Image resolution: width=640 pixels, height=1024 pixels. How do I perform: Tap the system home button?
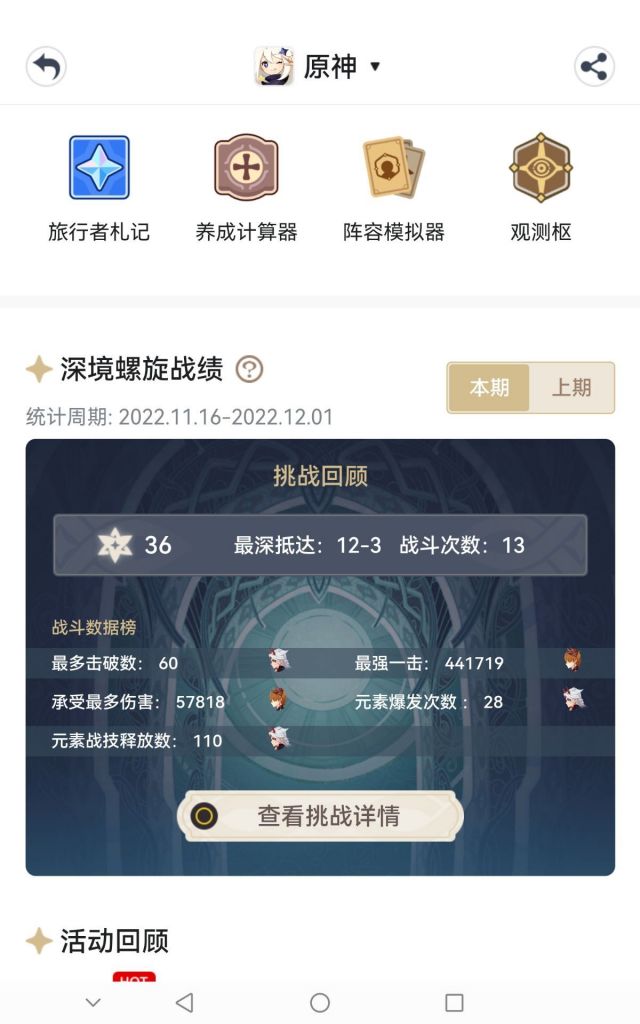pyautogui.click(x=320, y=1002)
